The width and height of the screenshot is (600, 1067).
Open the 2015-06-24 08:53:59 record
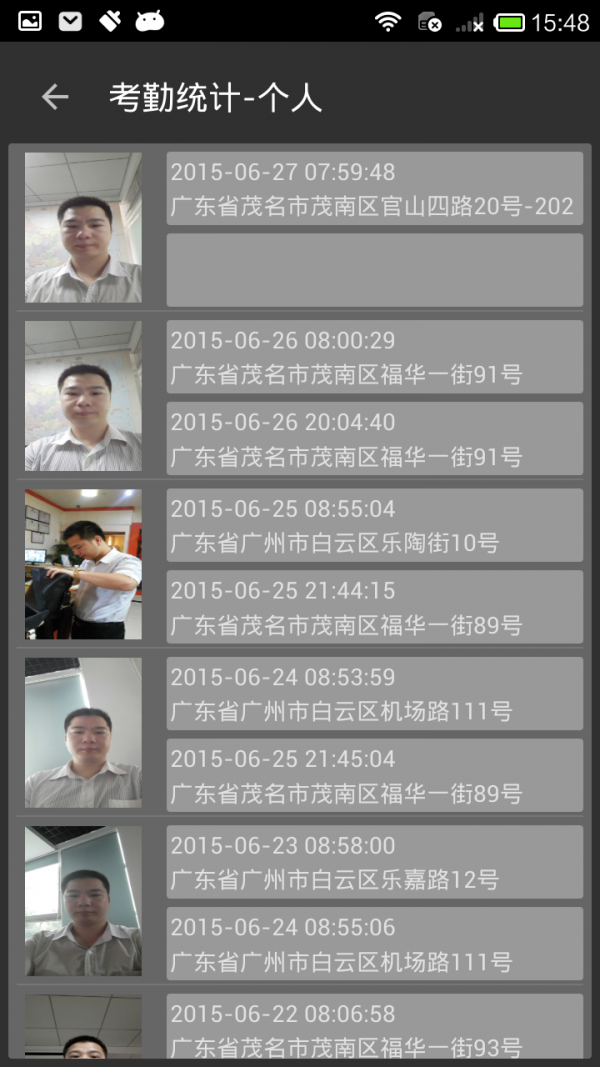pyautogui.click(x=374, y=694)
